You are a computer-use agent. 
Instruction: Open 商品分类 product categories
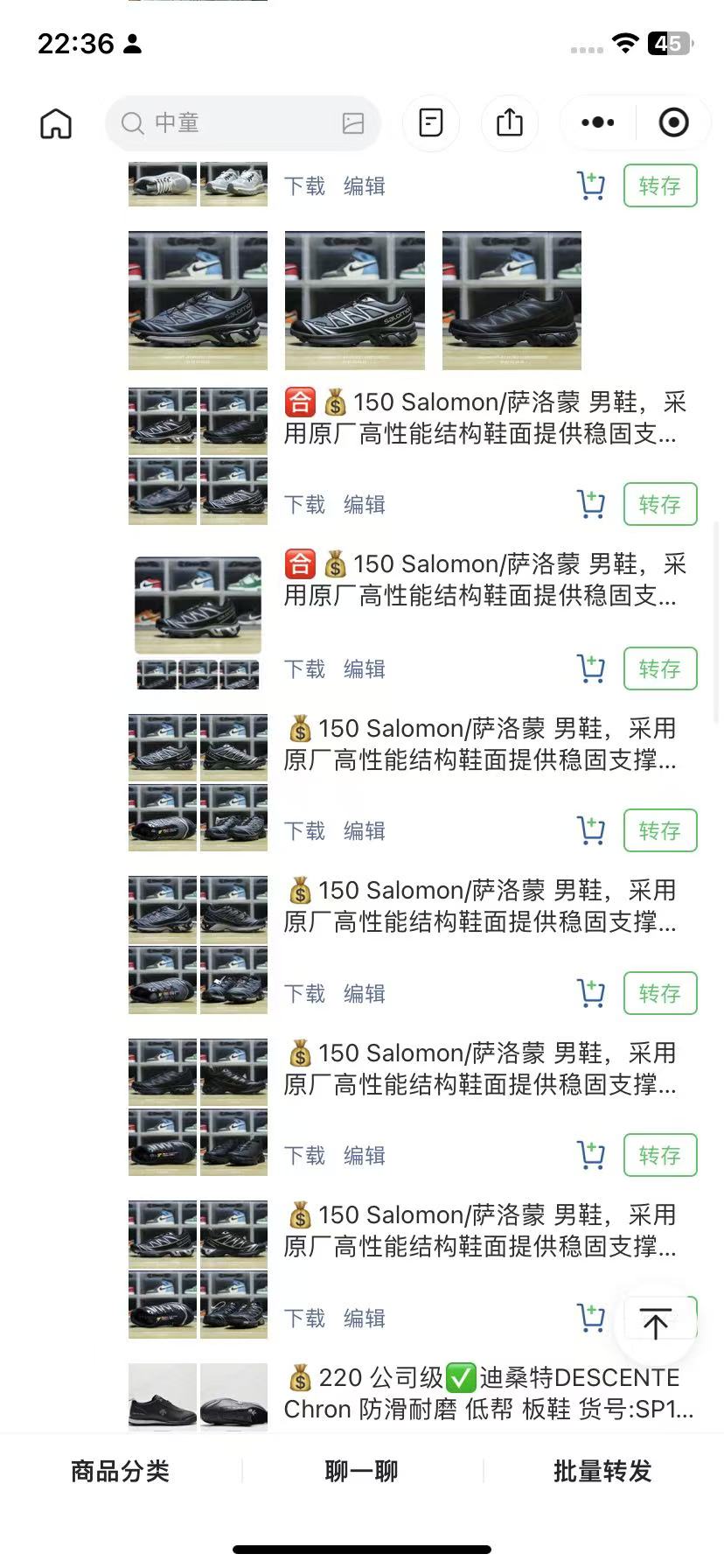(121, 1471)
